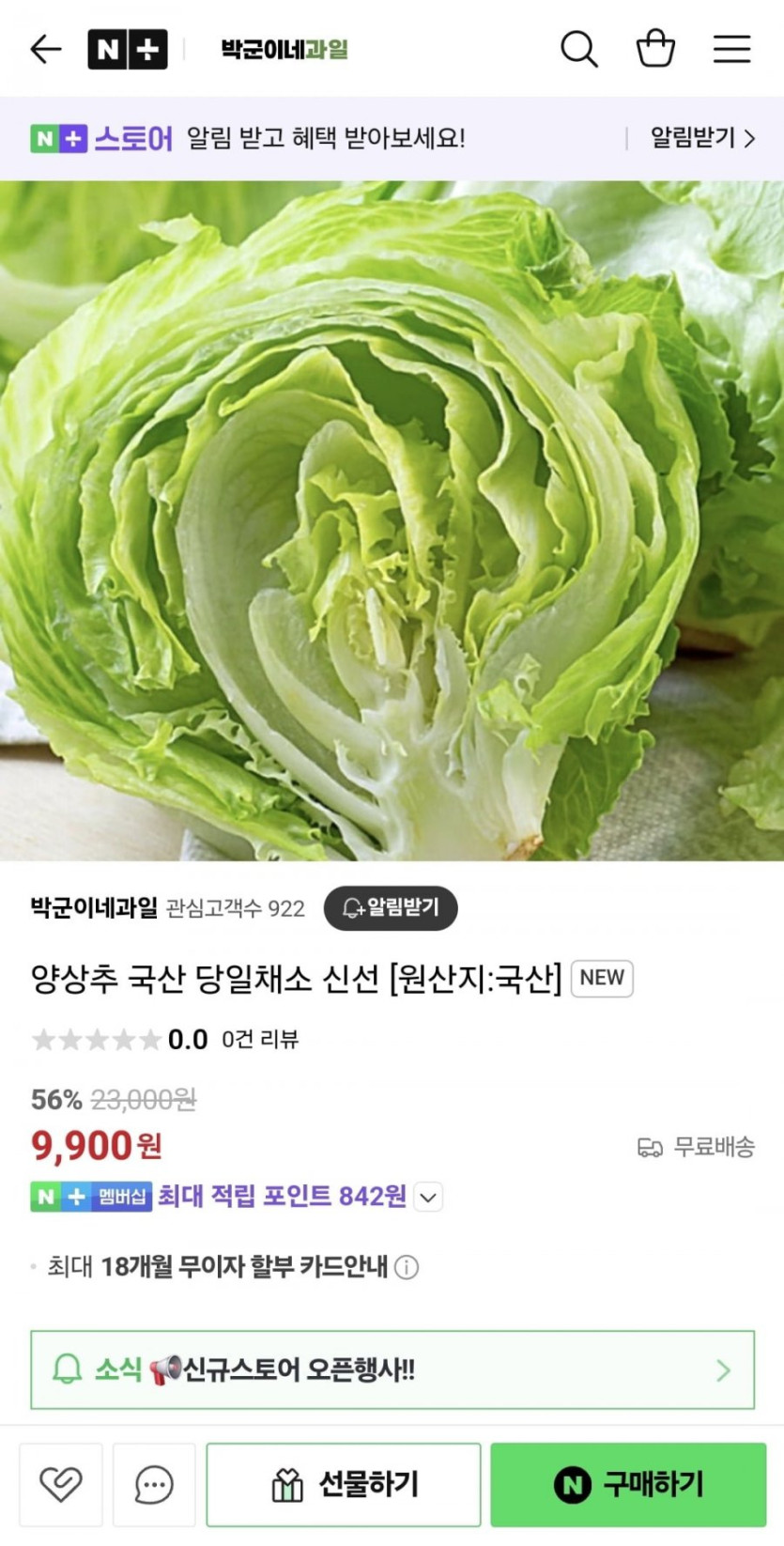Enable store notifications via 알림받기 bell button

coord(391,907)
